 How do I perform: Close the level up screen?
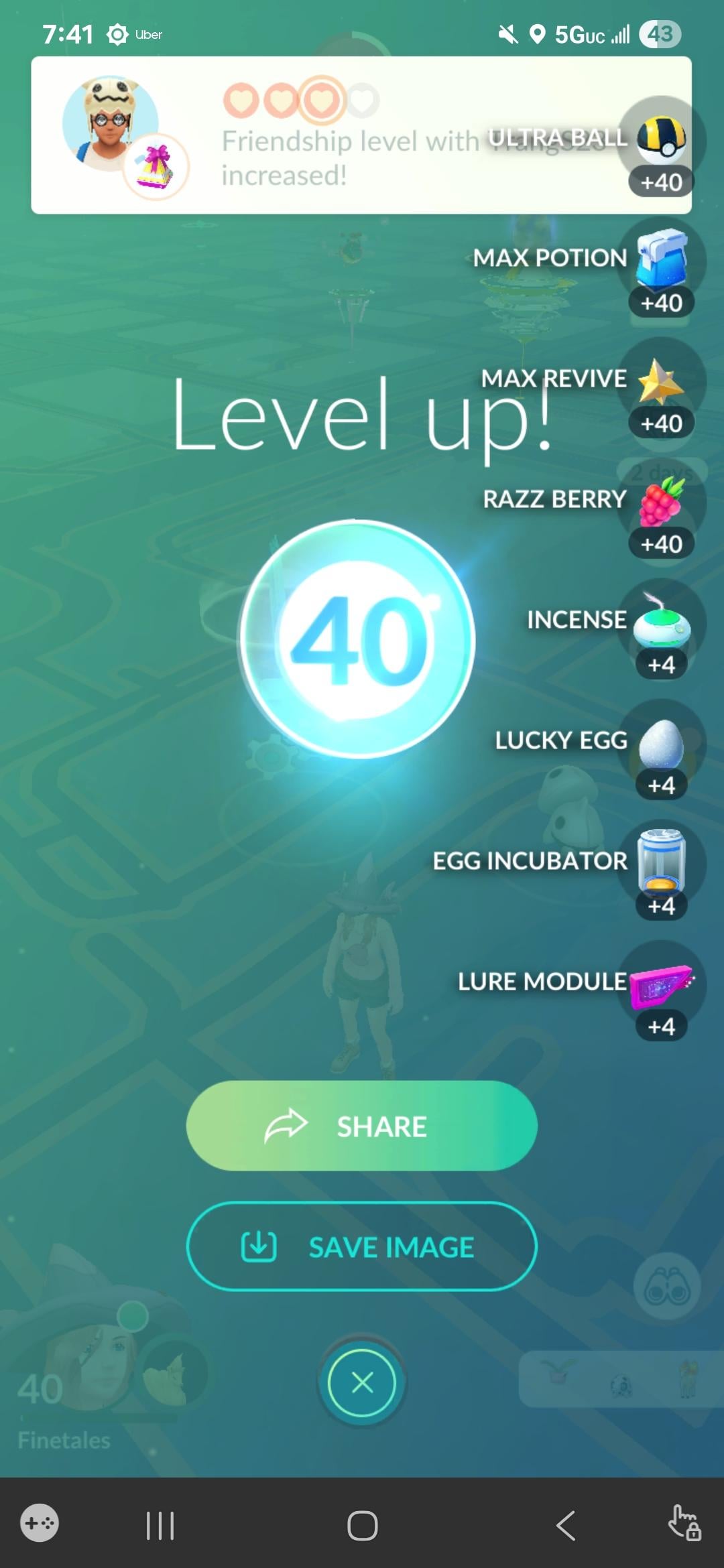tap(362, 1382)
